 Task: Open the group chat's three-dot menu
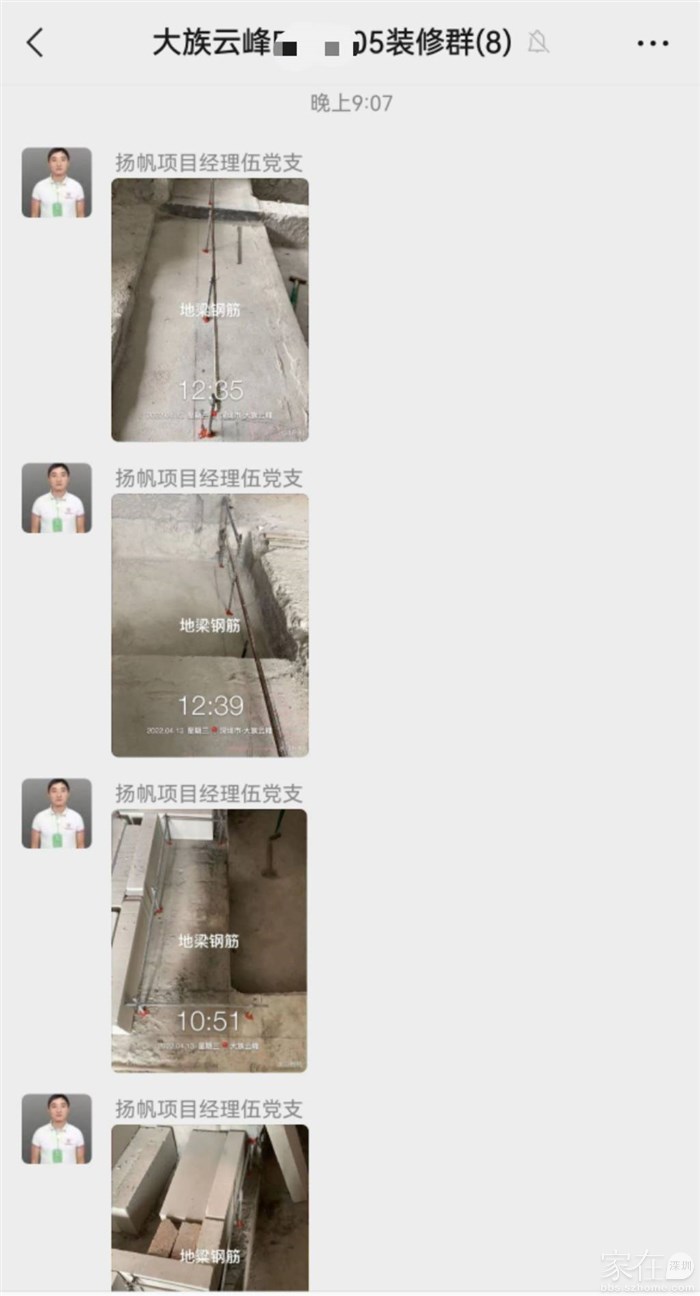(652, 43)
